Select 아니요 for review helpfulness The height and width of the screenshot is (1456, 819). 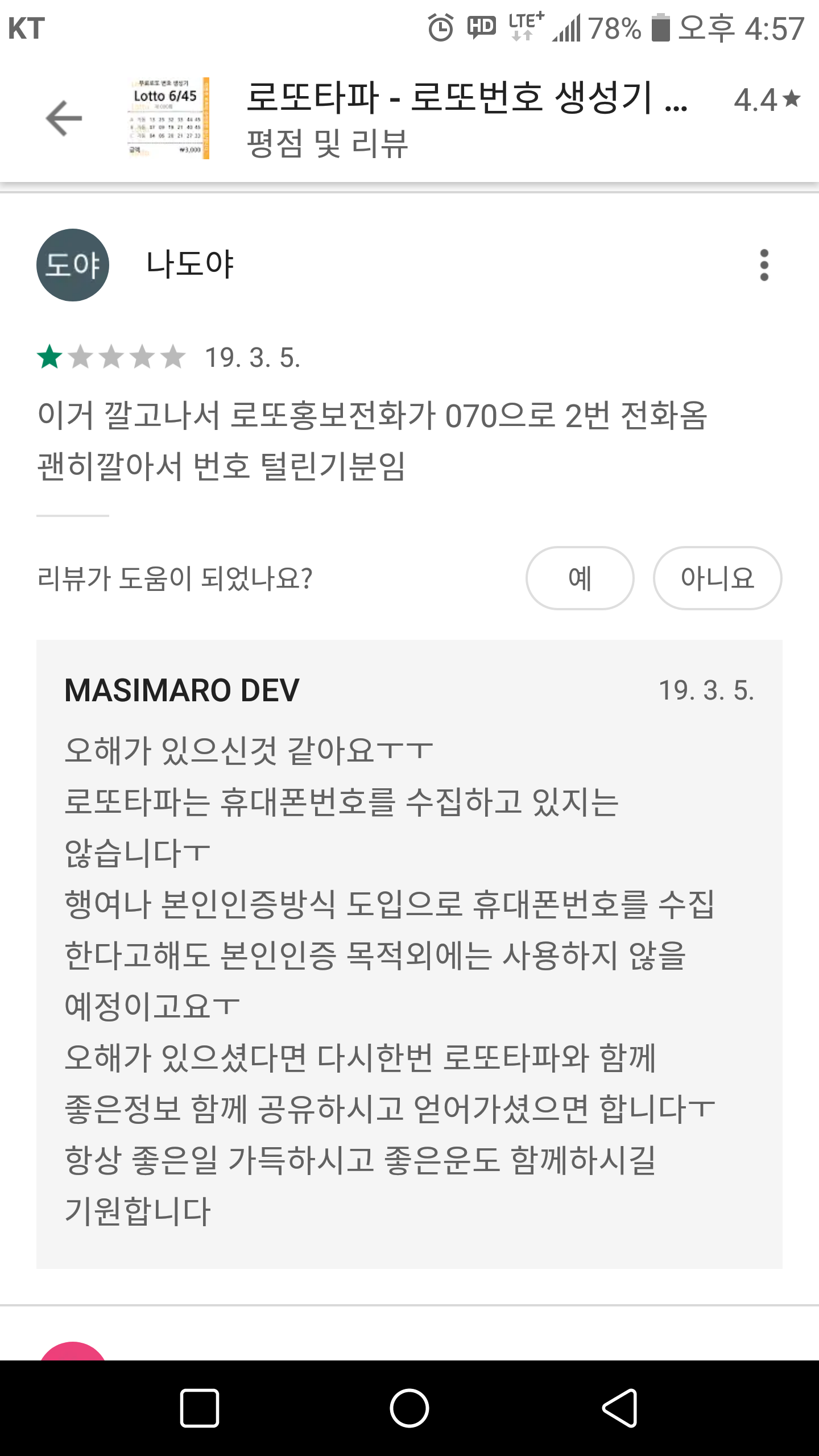(717, 578)
